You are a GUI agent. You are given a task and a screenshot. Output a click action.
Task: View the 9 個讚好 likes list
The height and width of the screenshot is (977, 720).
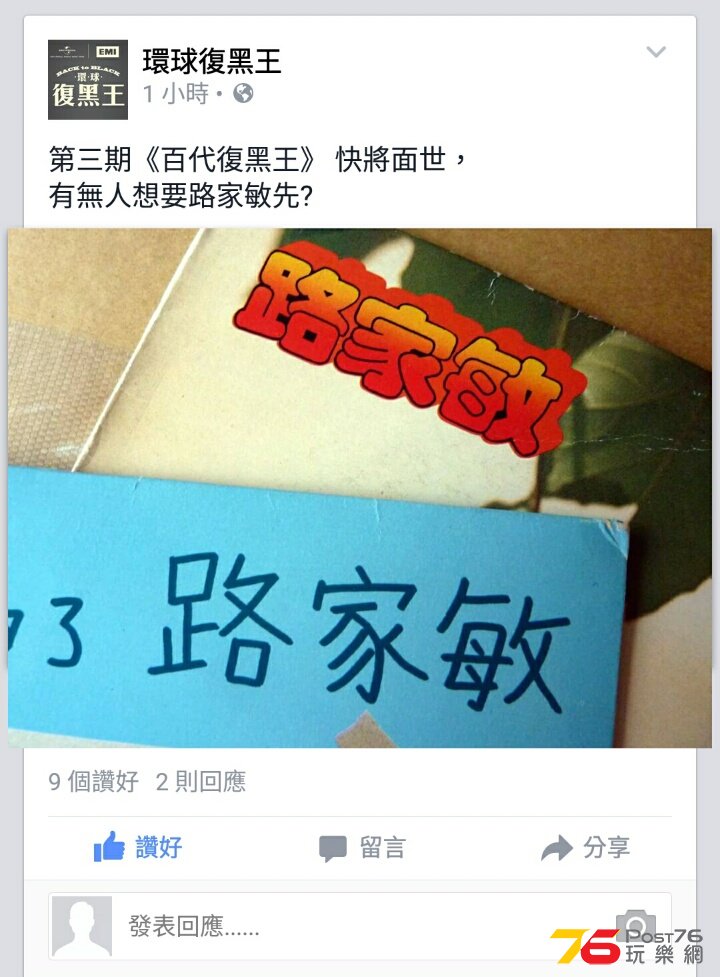(94, 782)
